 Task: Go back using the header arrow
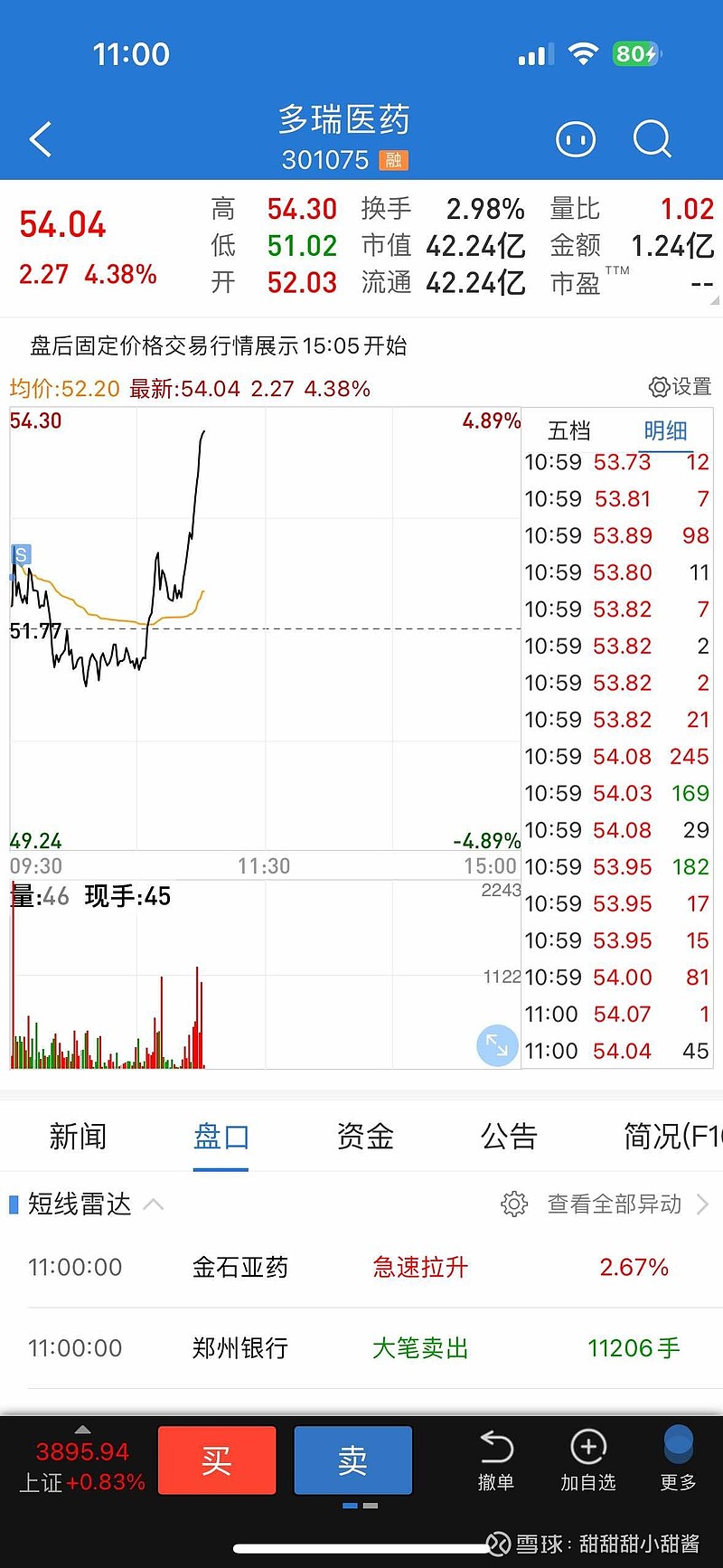pos(41,140)
